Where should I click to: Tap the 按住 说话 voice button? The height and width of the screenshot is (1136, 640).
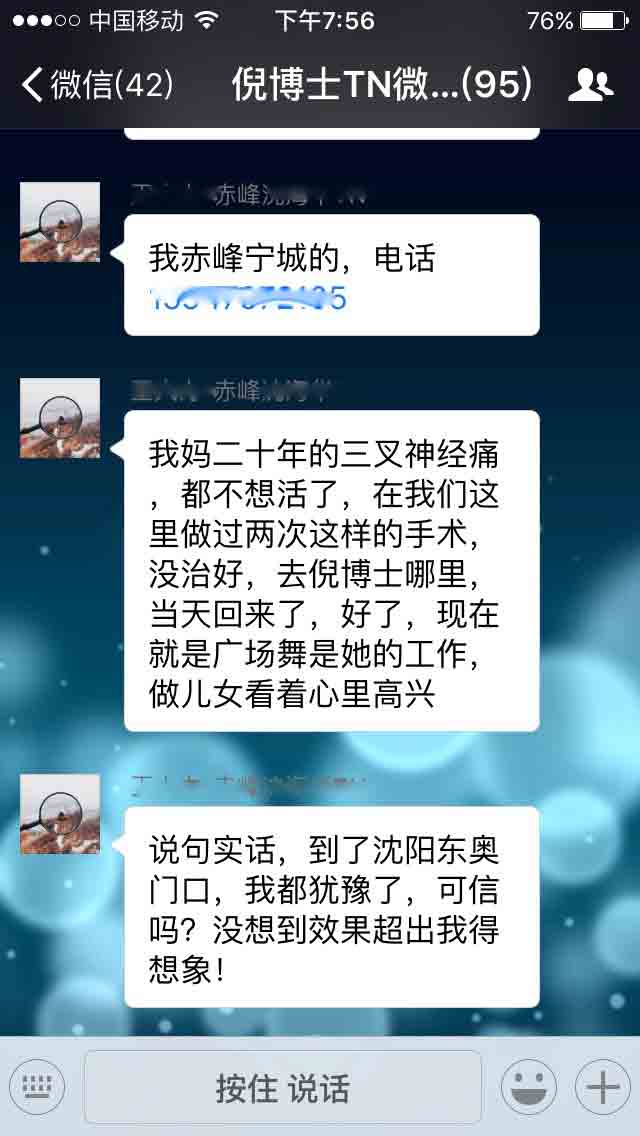point(283,1087)
